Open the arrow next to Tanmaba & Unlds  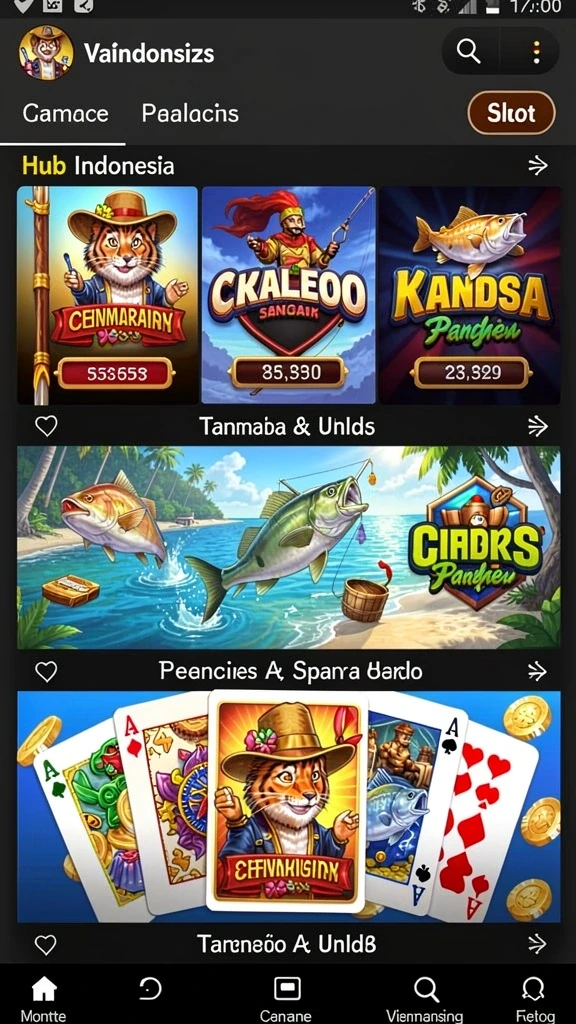pos(537,426)
